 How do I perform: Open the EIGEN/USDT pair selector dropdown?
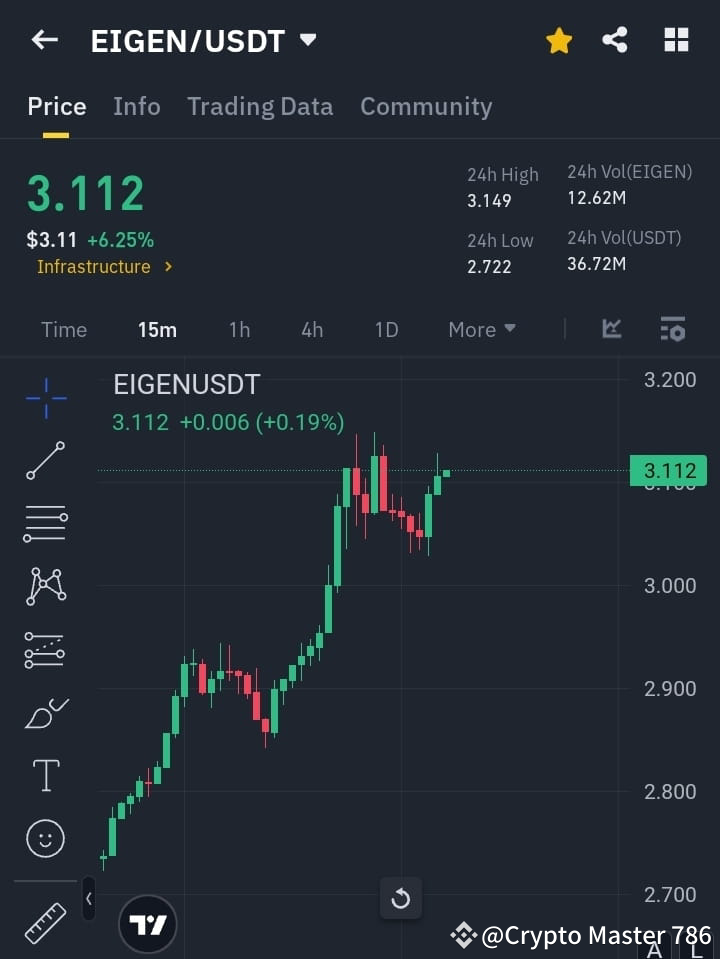[x=307, y=40]
